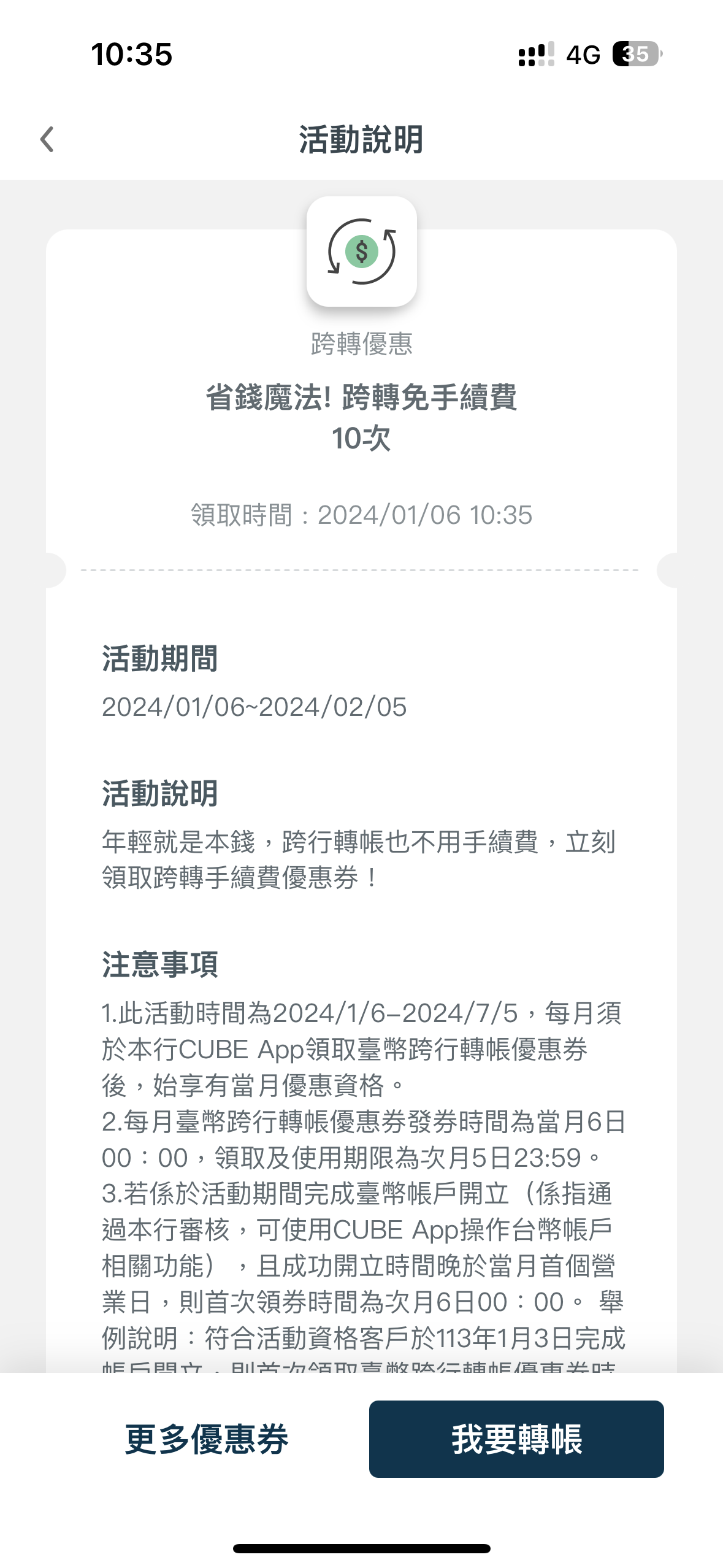This screenshot has width=723, height=1568.
Task: Tap 我要轉帳 to start a transfer
Action: 516,1439
